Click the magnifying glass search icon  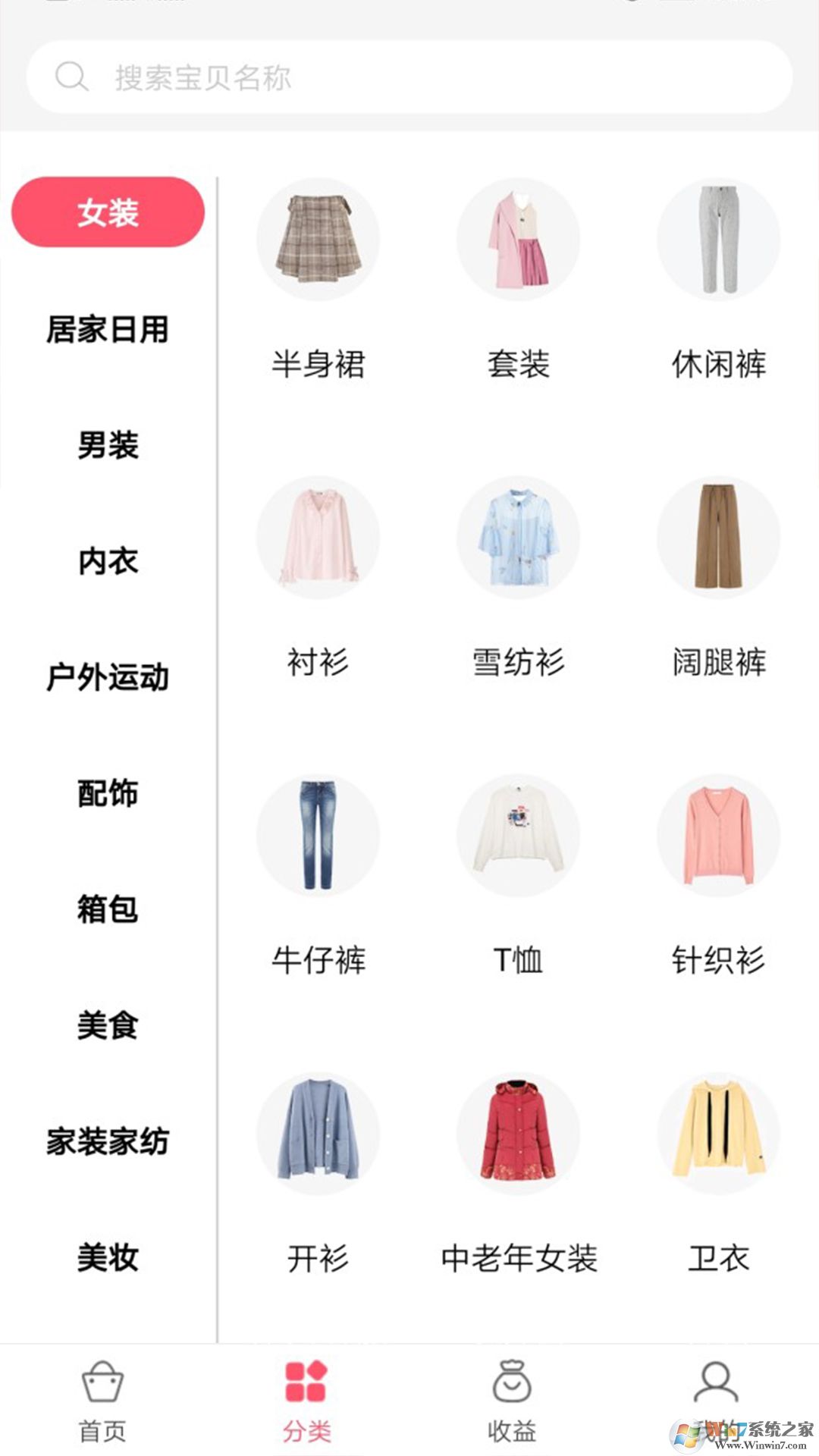tap(72, 75)
